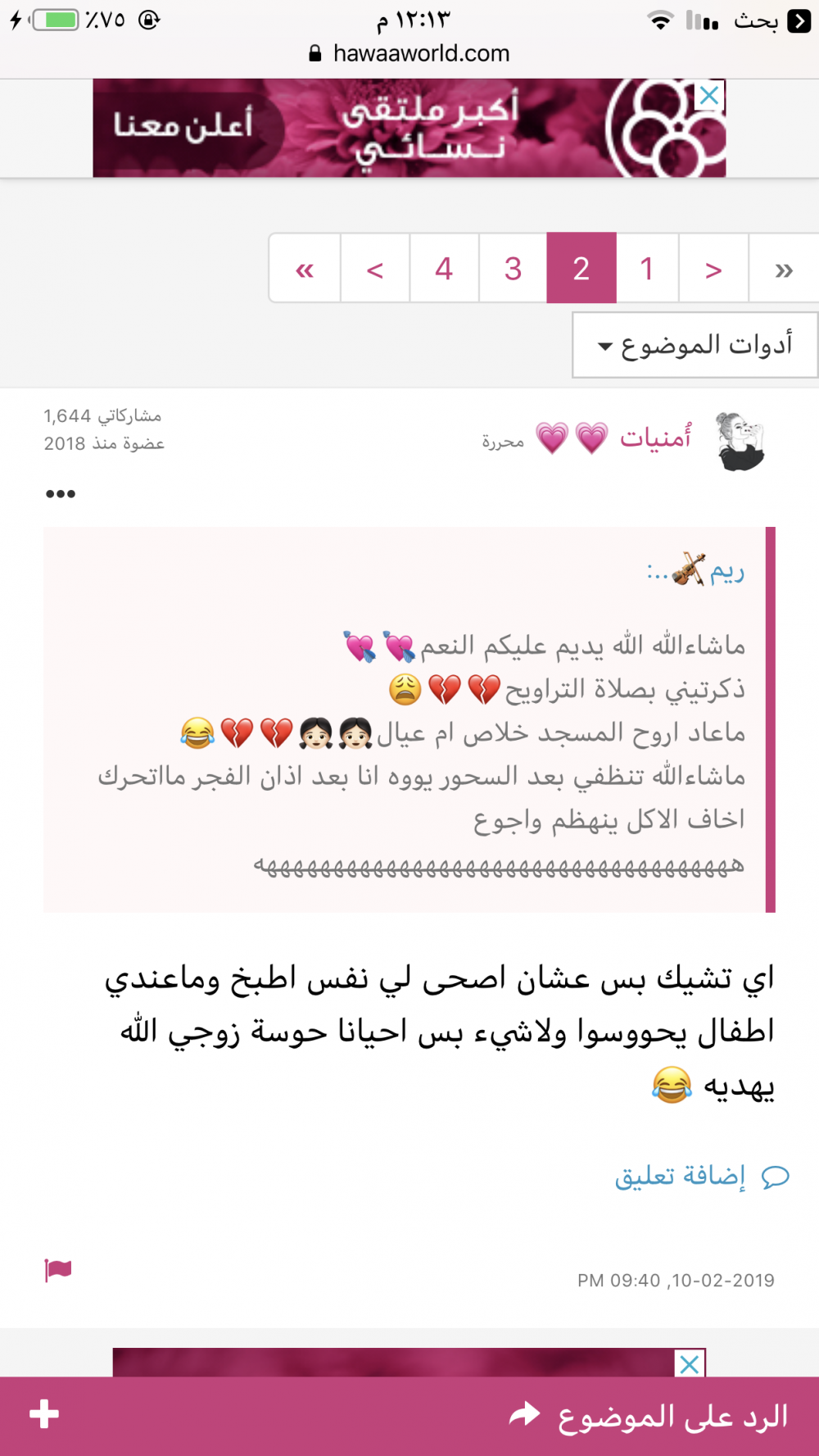This screenshot has width=819, height=1456.
Task: Tap the double-arrow next to the single right arrow
Action: pyautogui.click(x=784, y=268)
